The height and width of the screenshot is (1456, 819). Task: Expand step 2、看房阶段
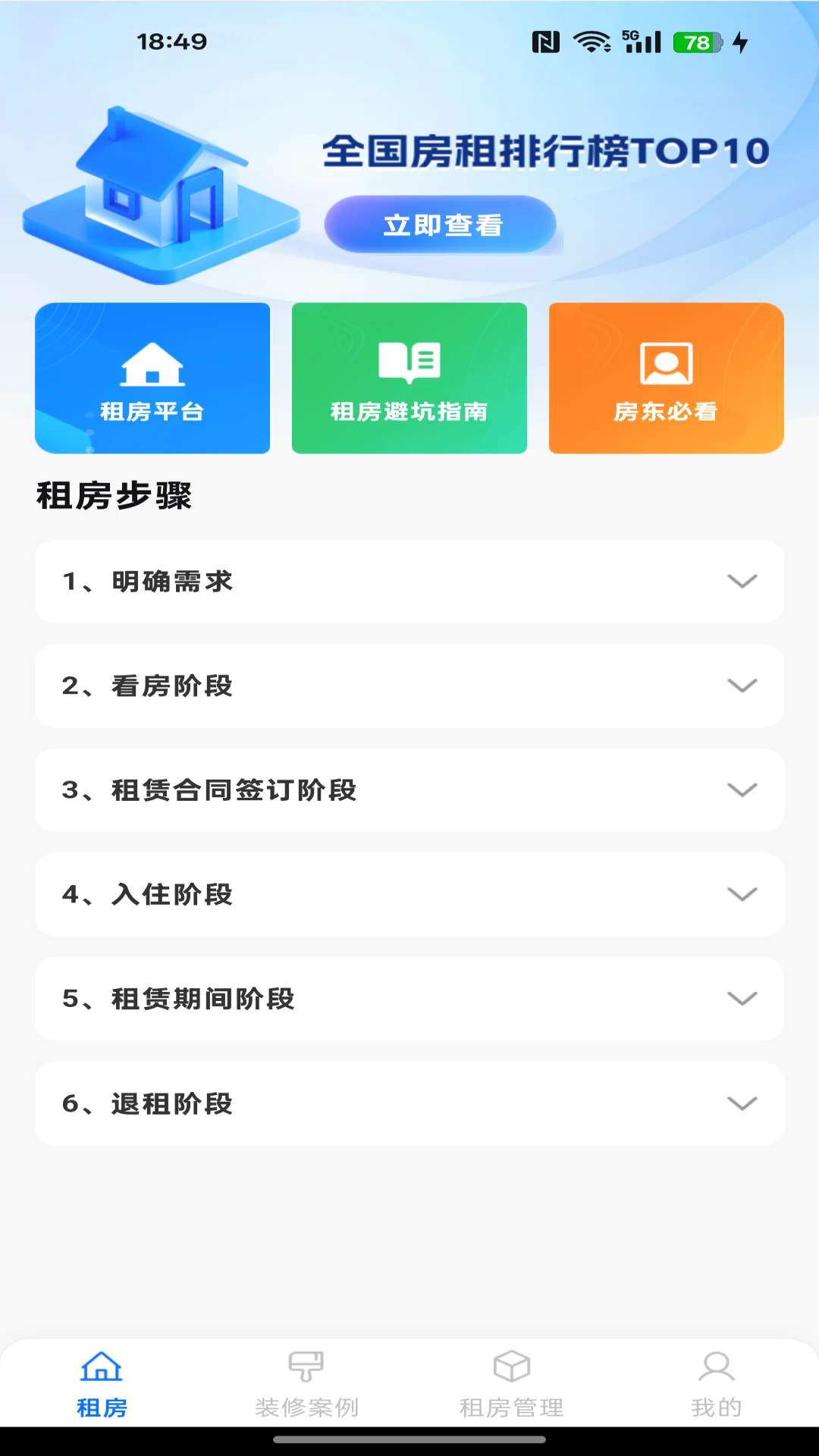coord(409,686)
